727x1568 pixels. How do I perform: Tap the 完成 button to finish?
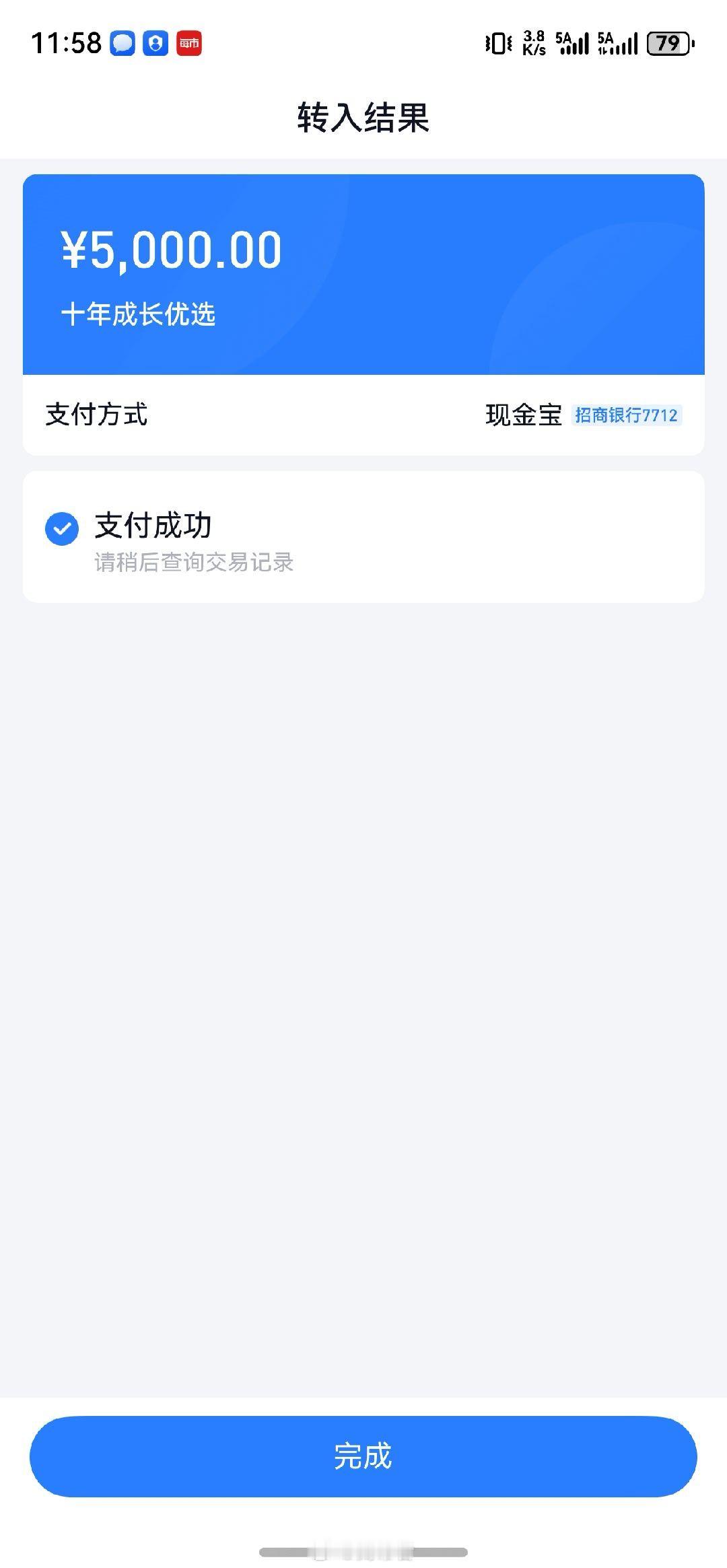tap(363, 1456)
